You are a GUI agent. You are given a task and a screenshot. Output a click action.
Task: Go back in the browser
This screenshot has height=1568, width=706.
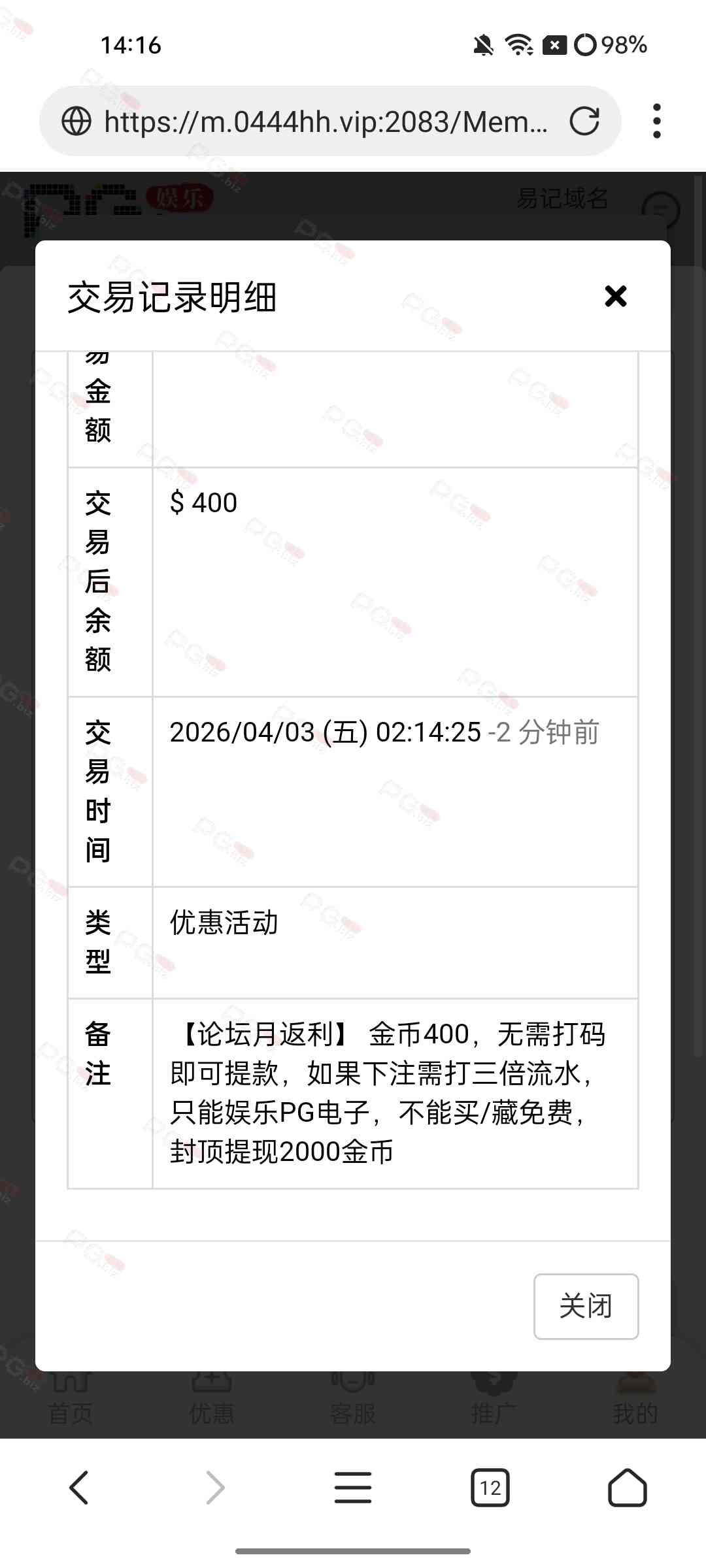pyautogui.click(x=79, y=1488)
